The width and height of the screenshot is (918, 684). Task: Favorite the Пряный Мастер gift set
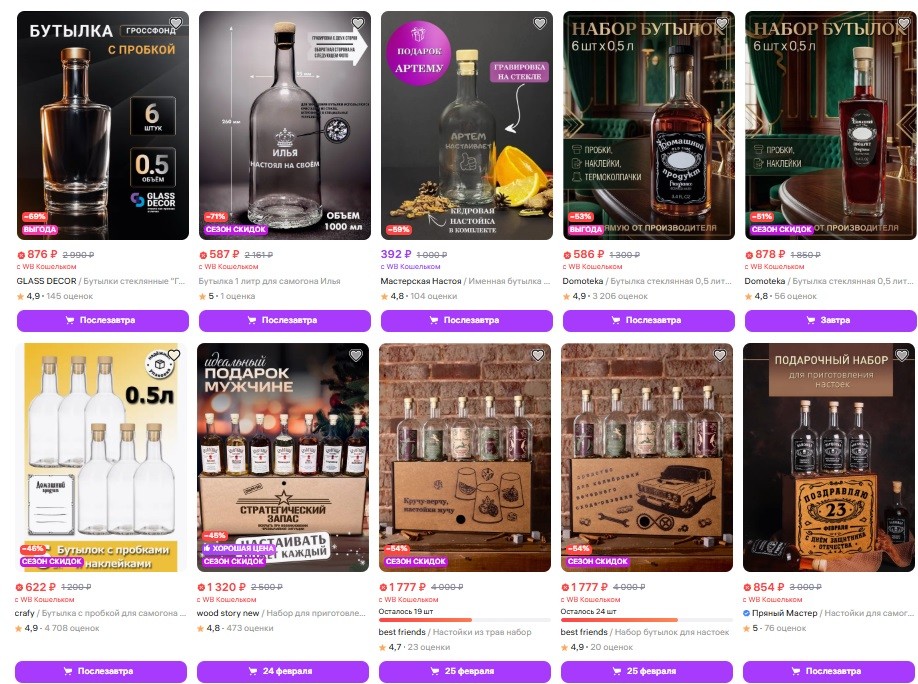pos(902,355)
